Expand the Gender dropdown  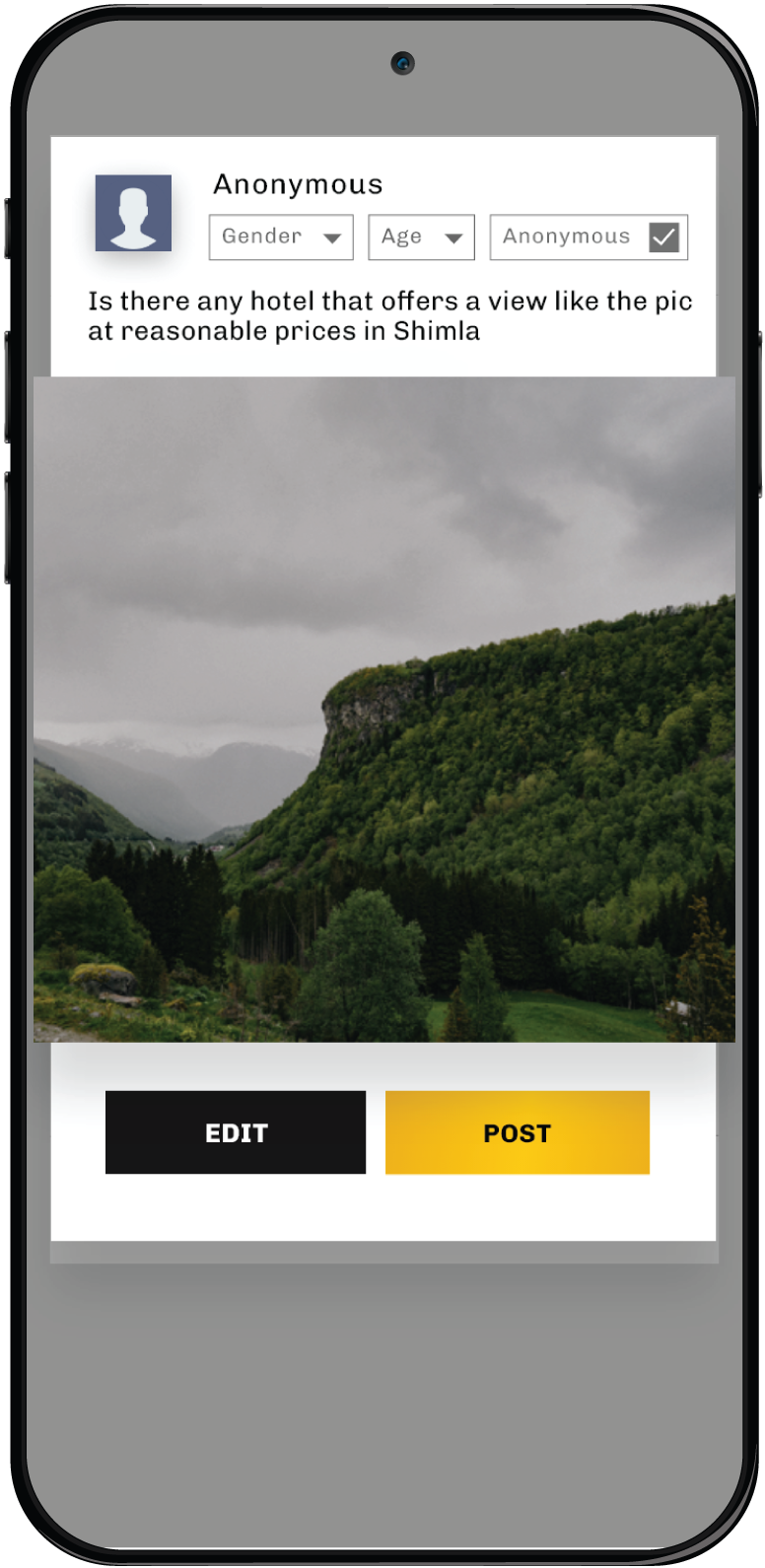pyautogui.click(x=281, y=238)
